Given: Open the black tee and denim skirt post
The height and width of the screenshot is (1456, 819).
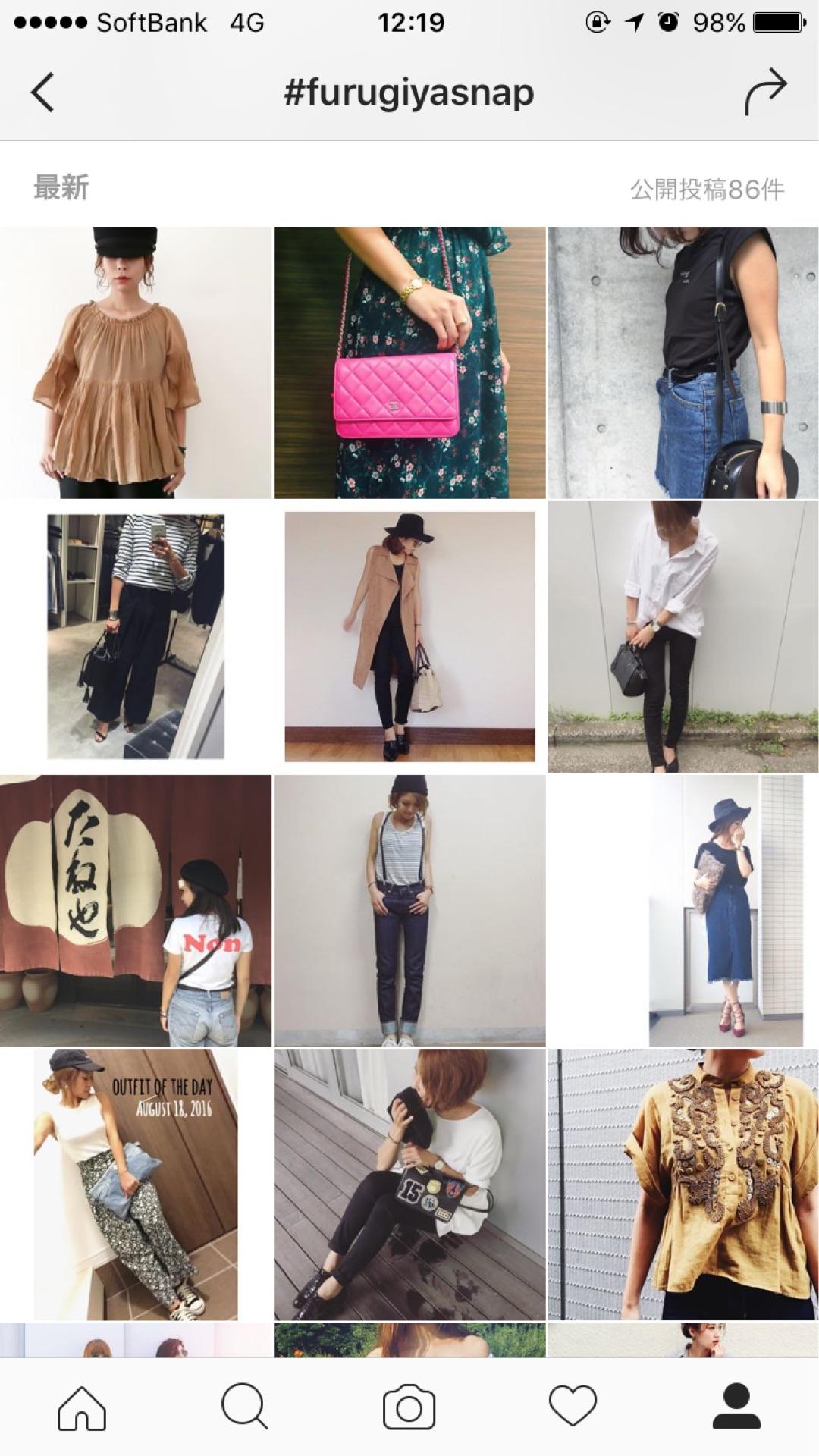Looking at the screenshot, I should tap(682, 362).
